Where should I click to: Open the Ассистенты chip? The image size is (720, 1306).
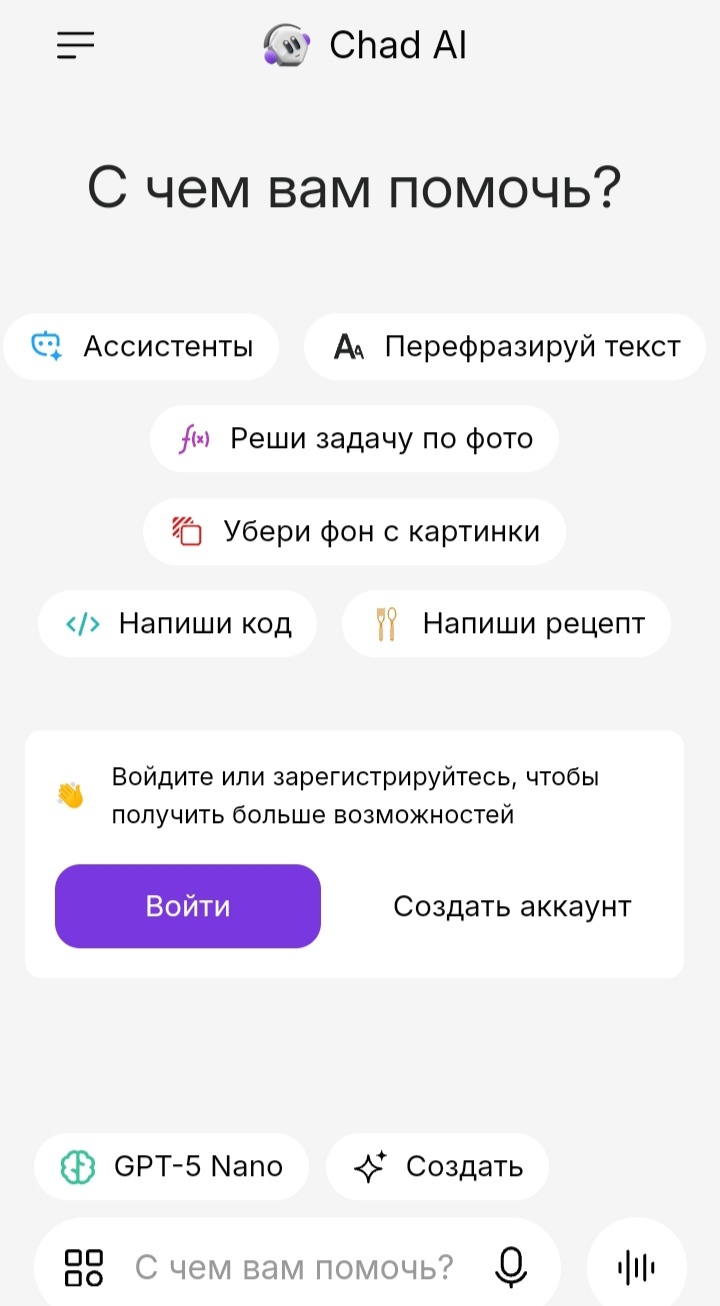click(141, 347)
